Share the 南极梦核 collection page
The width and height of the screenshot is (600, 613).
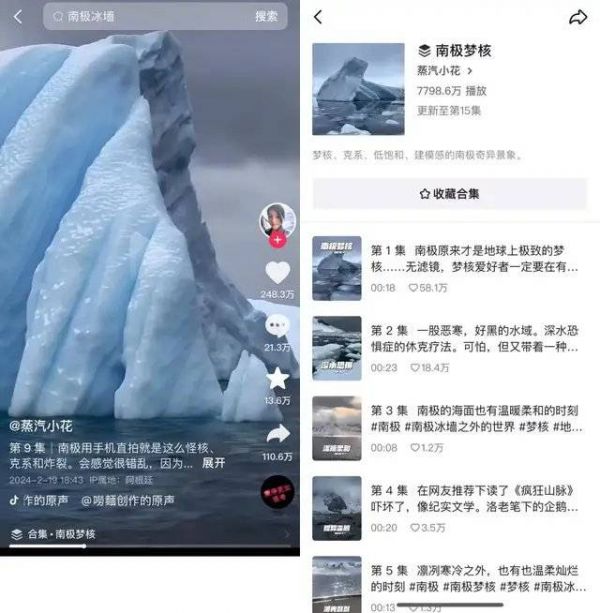(x=577, y=17)
